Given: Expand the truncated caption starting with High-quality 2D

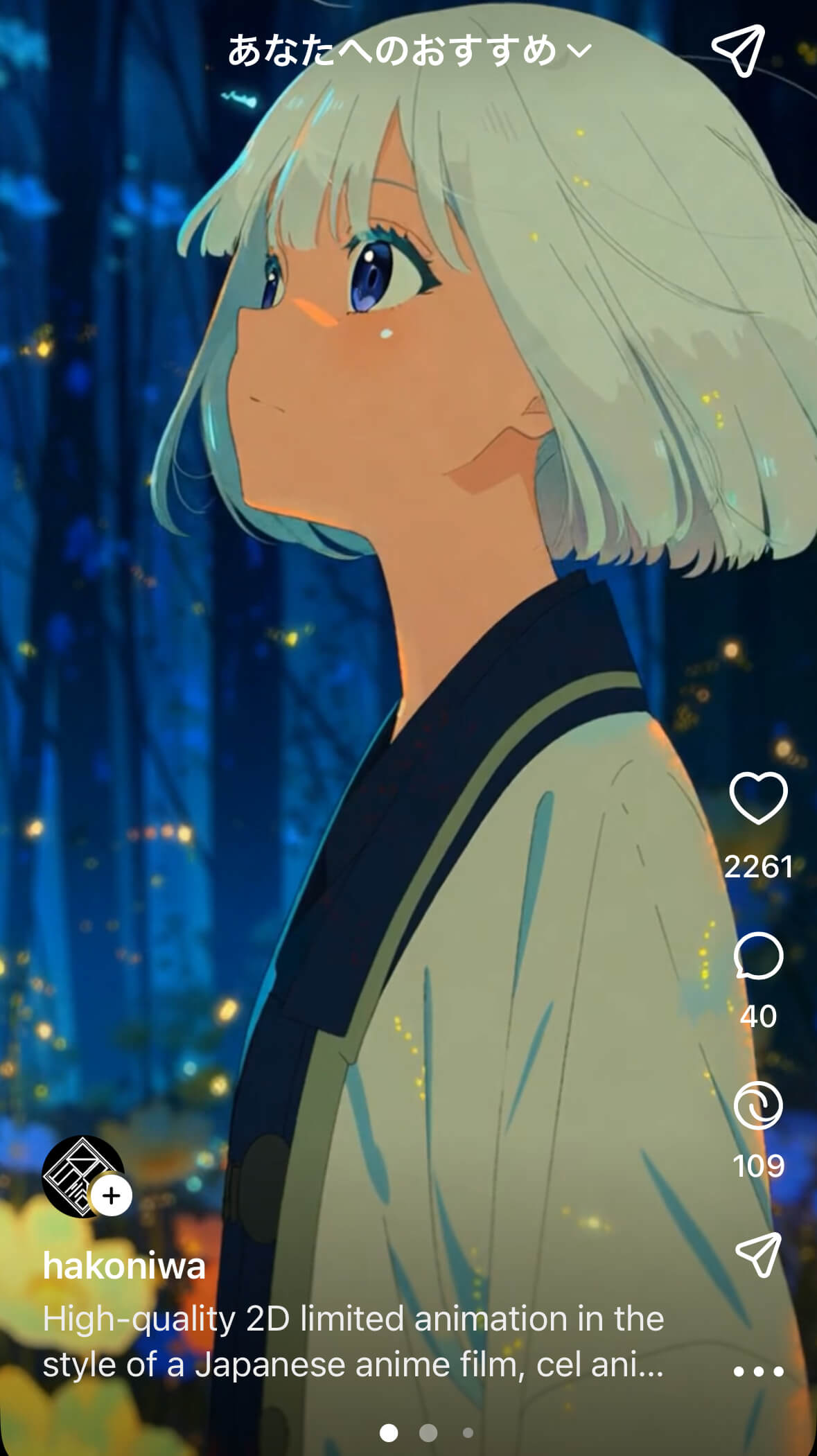Looking at the screenshot, I should pos(353,1342).
